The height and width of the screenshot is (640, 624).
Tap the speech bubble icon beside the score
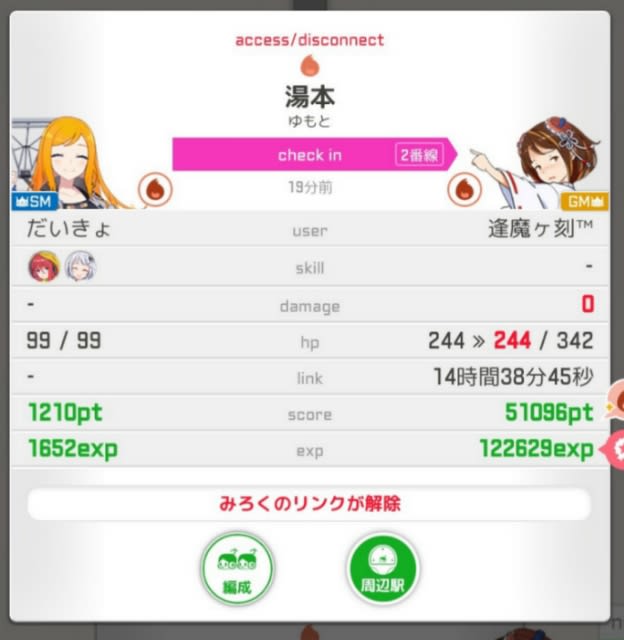coord(613,400)
